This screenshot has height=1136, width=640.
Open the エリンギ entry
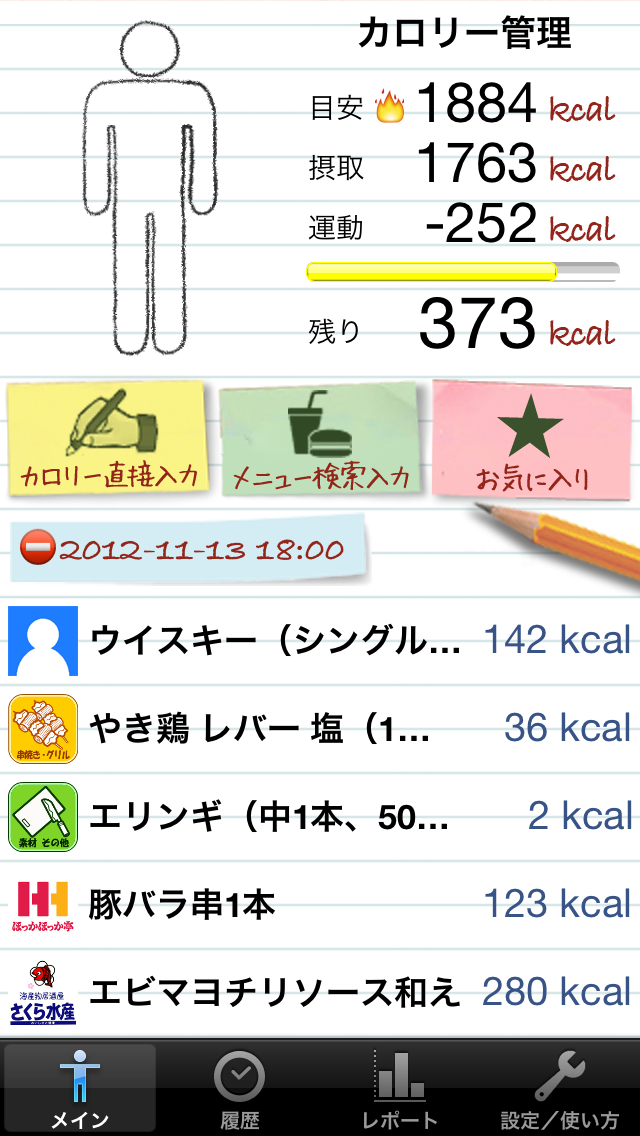(320, 816)
